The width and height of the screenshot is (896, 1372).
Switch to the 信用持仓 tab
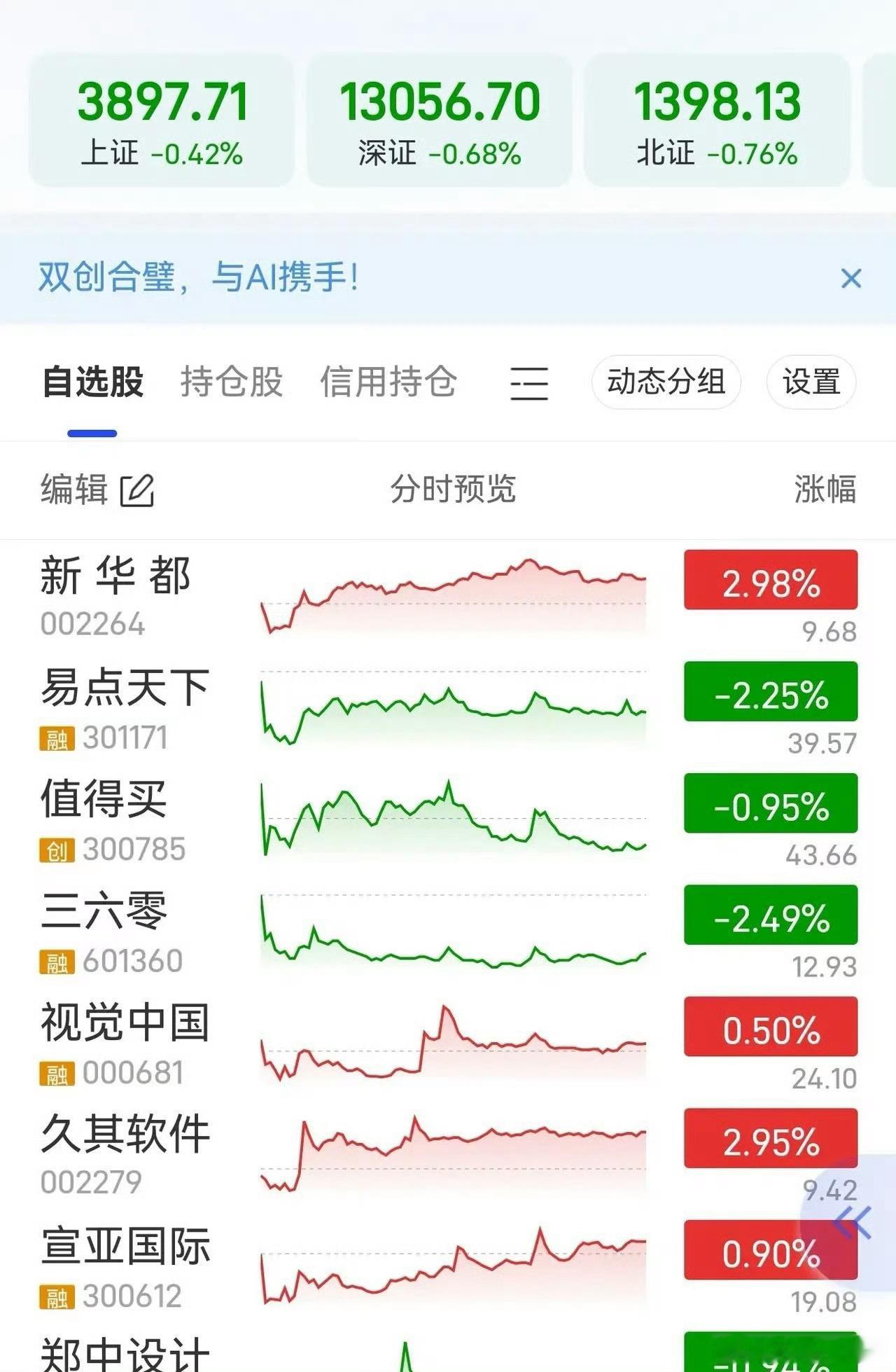390,382
